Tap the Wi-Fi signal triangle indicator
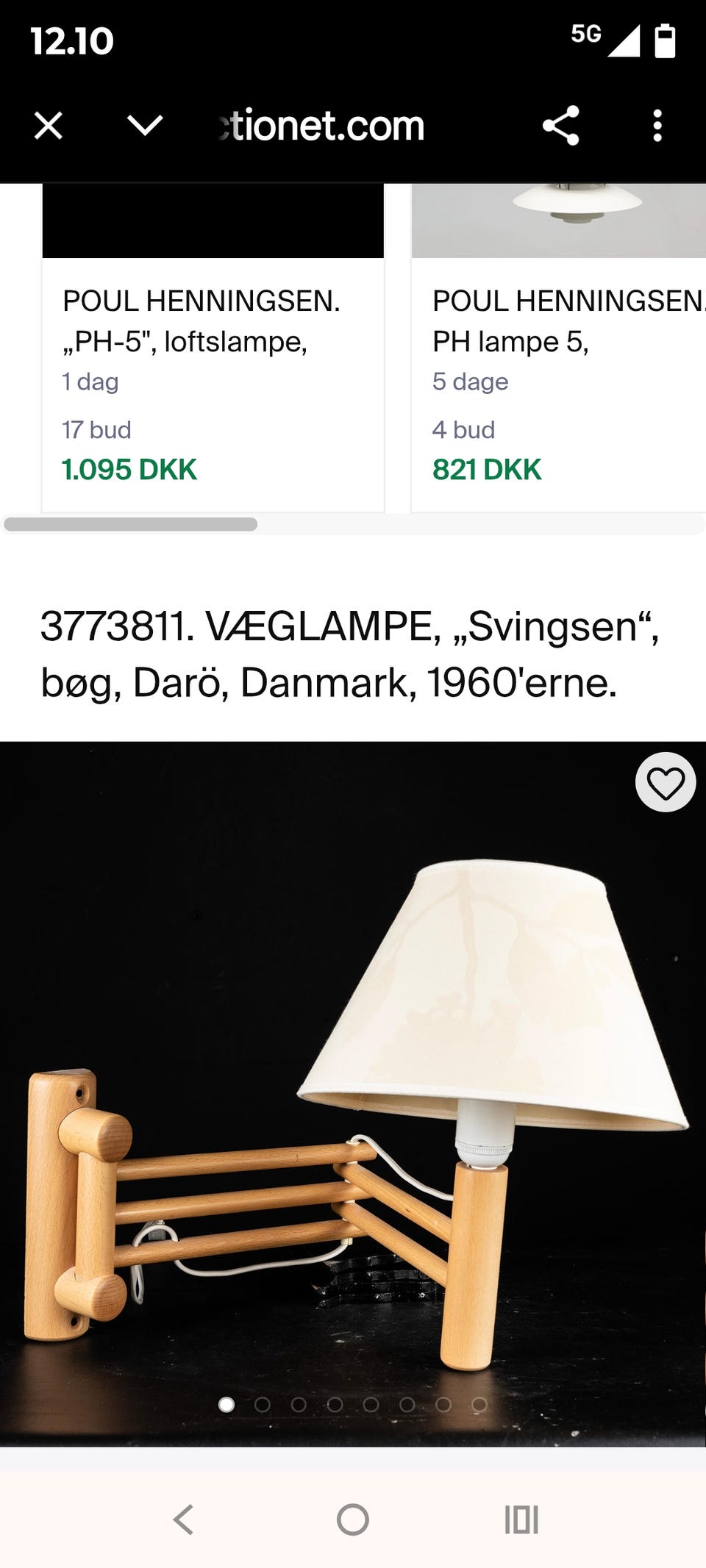This screenshot has height=1568, width=706. [x=626, y=40]
